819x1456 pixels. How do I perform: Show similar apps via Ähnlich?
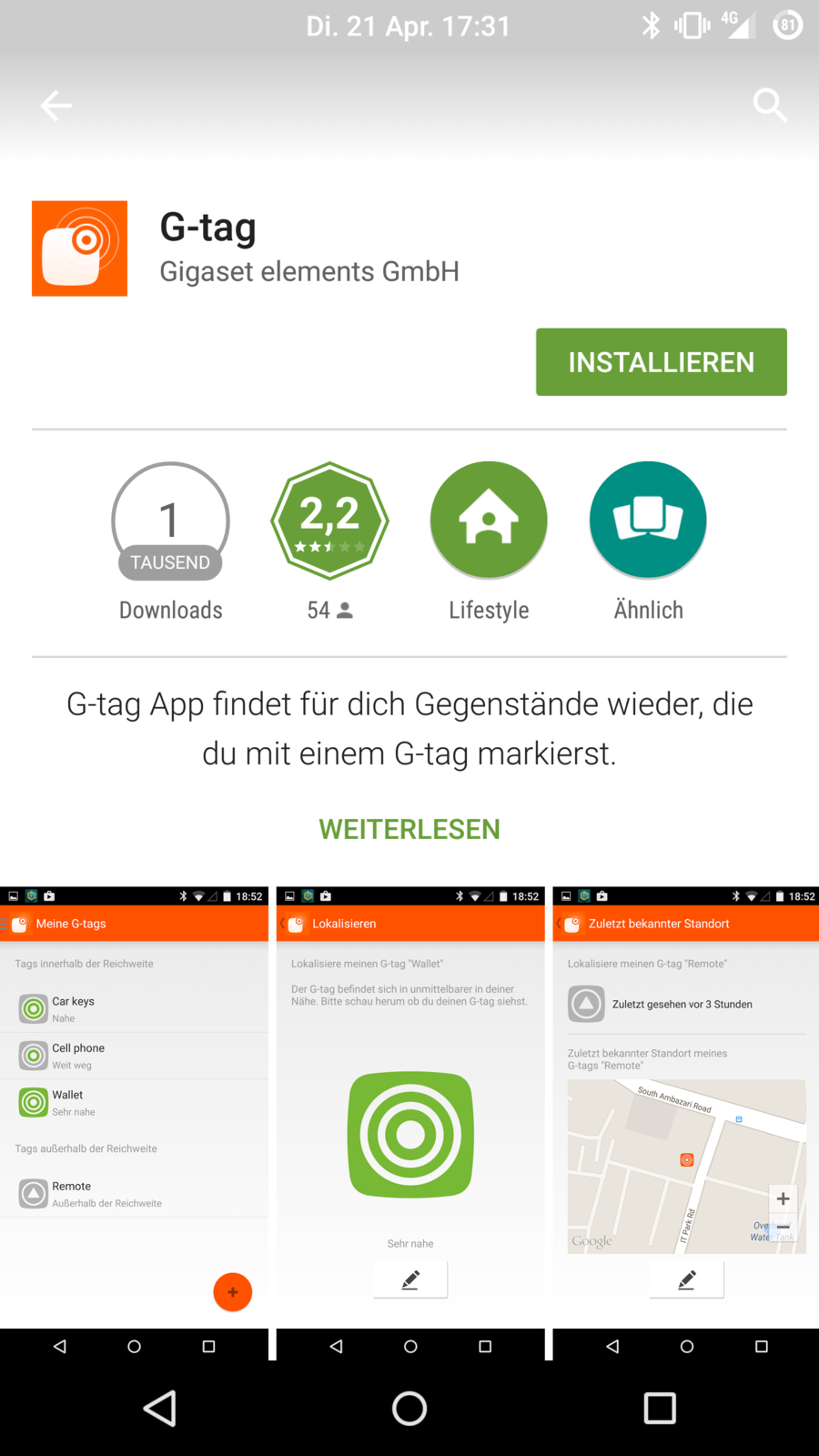[x=648, y=521]
